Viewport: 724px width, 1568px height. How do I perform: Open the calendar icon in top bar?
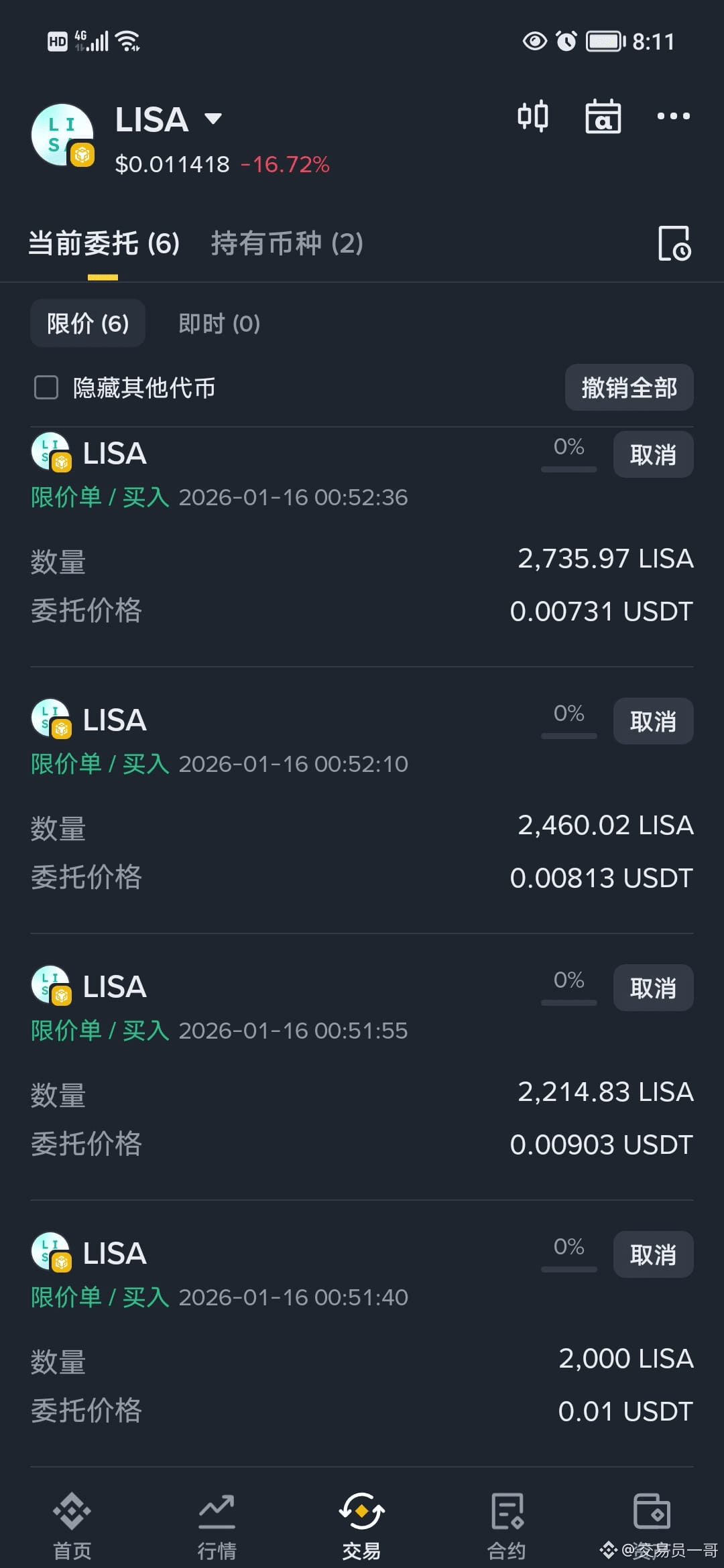pyautogui.click(x=602, y=116)
